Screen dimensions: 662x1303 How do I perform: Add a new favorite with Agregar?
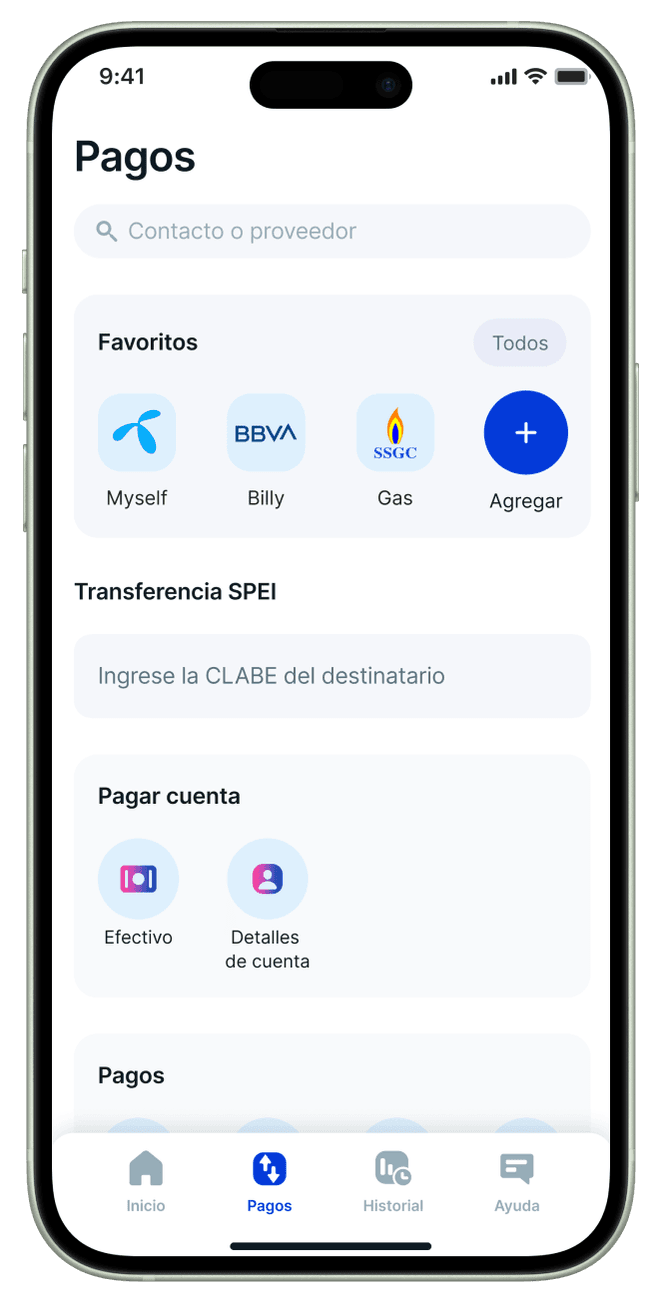[525, 433]
